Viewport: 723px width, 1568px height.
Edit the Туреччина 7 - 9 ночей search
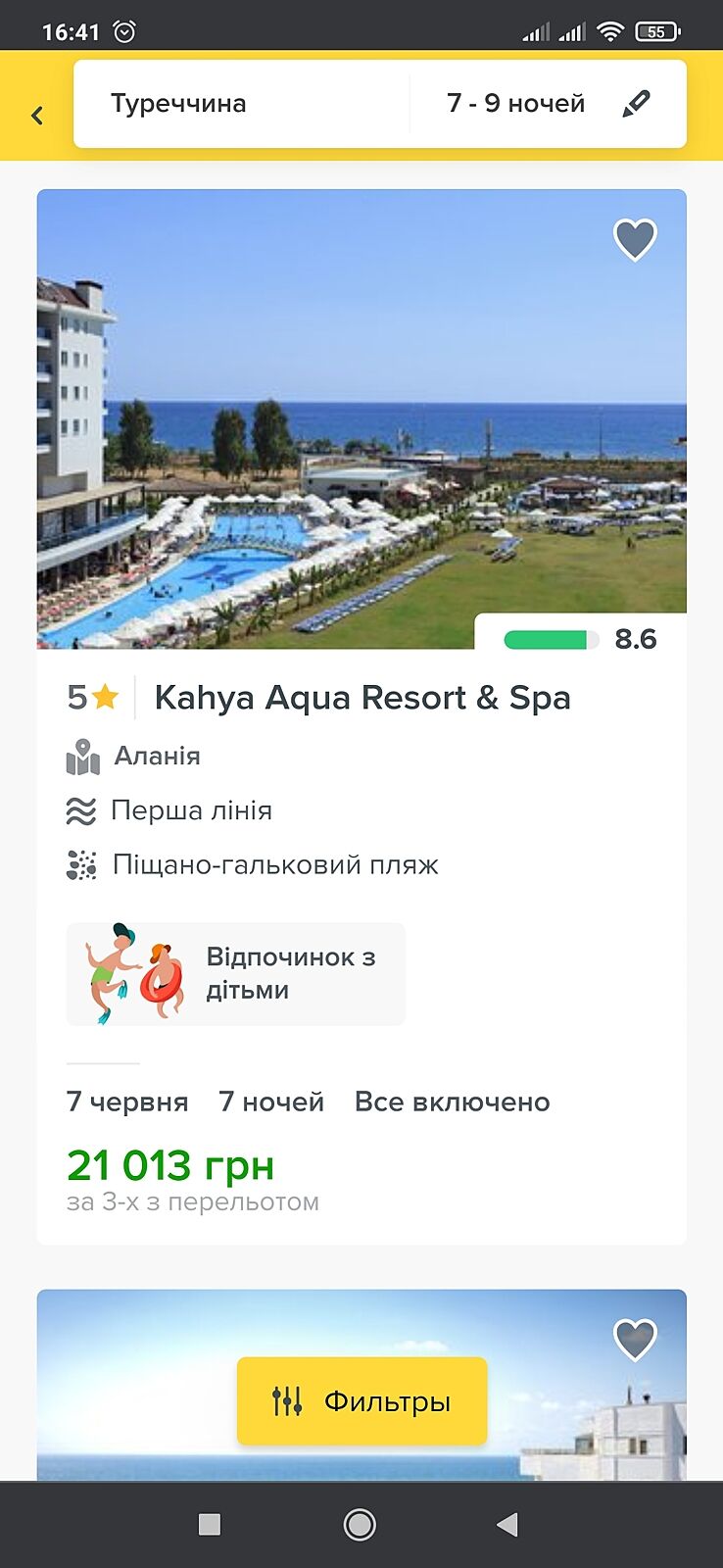[x=636, y=104]
